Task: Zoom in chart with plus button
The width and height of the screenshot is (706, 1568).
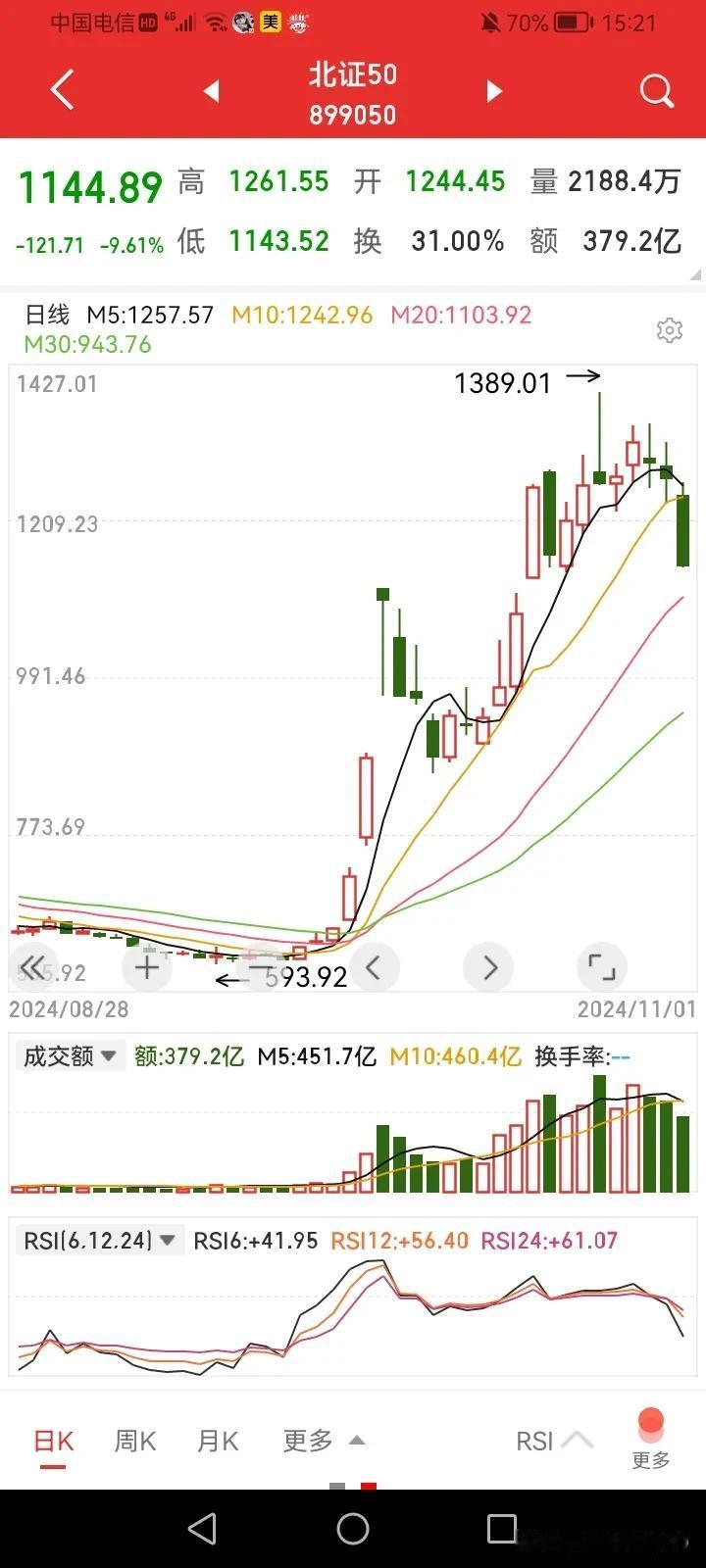Action: coord(147,967)
